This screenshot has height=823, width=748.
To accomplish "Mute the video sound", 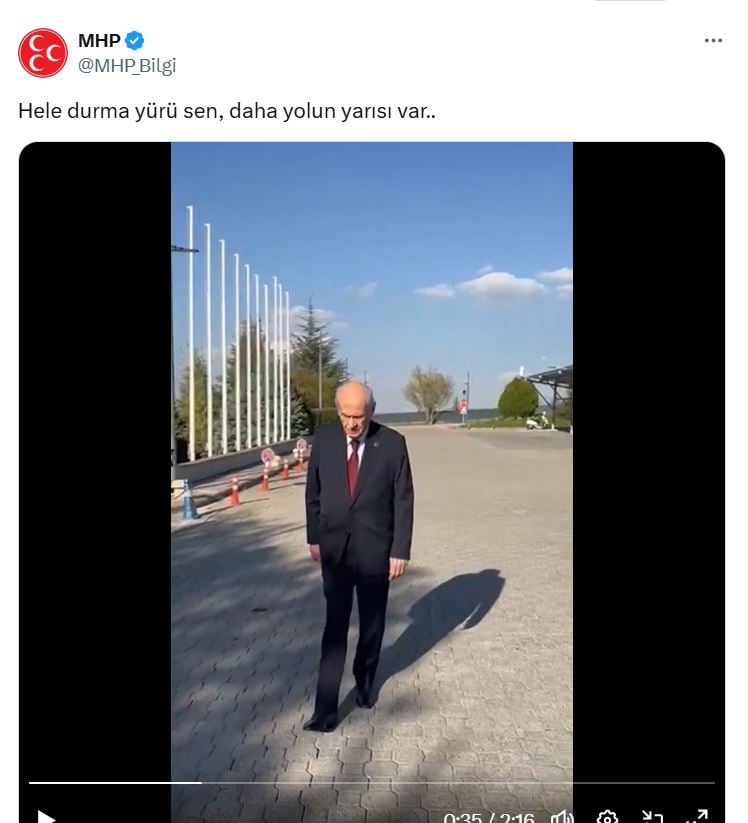I will tap(562, 817).
